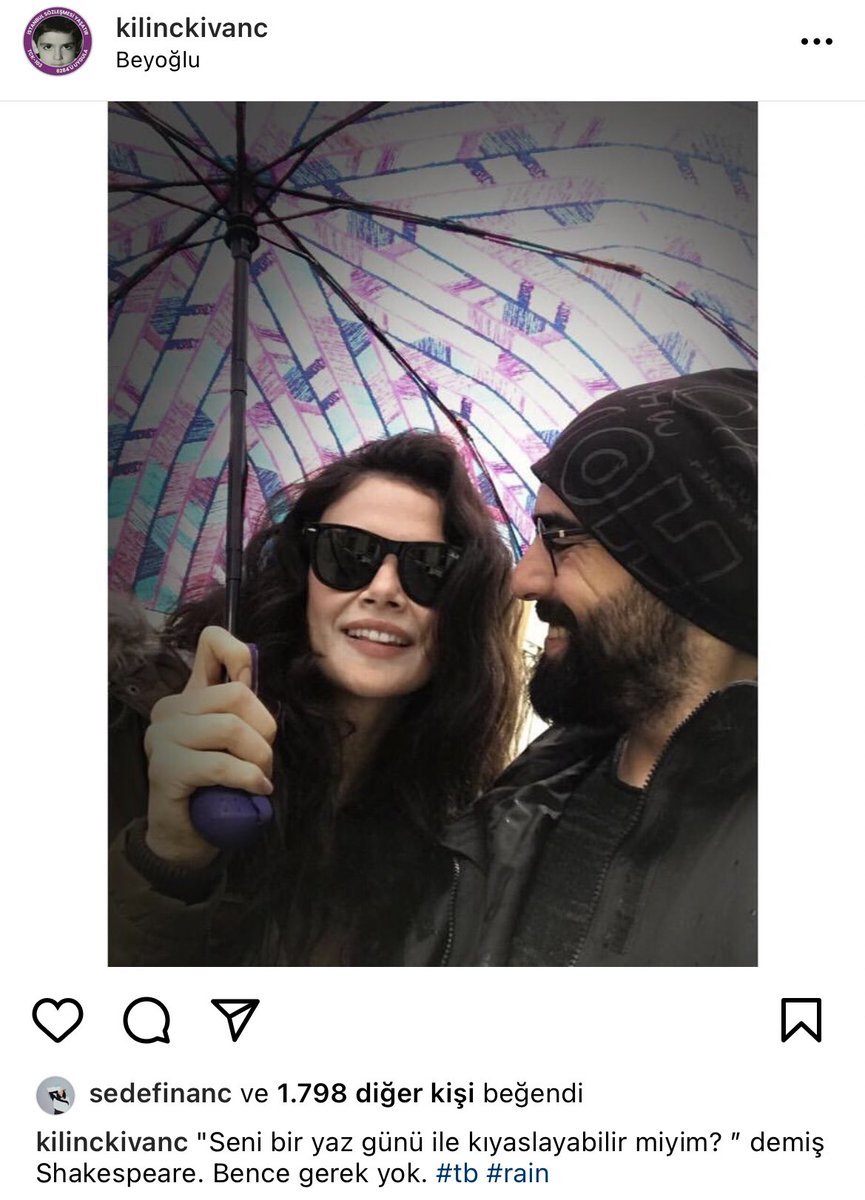Like the post with the heart icon
This screenshot has height=1200, width=865.
coord(57,1020)
